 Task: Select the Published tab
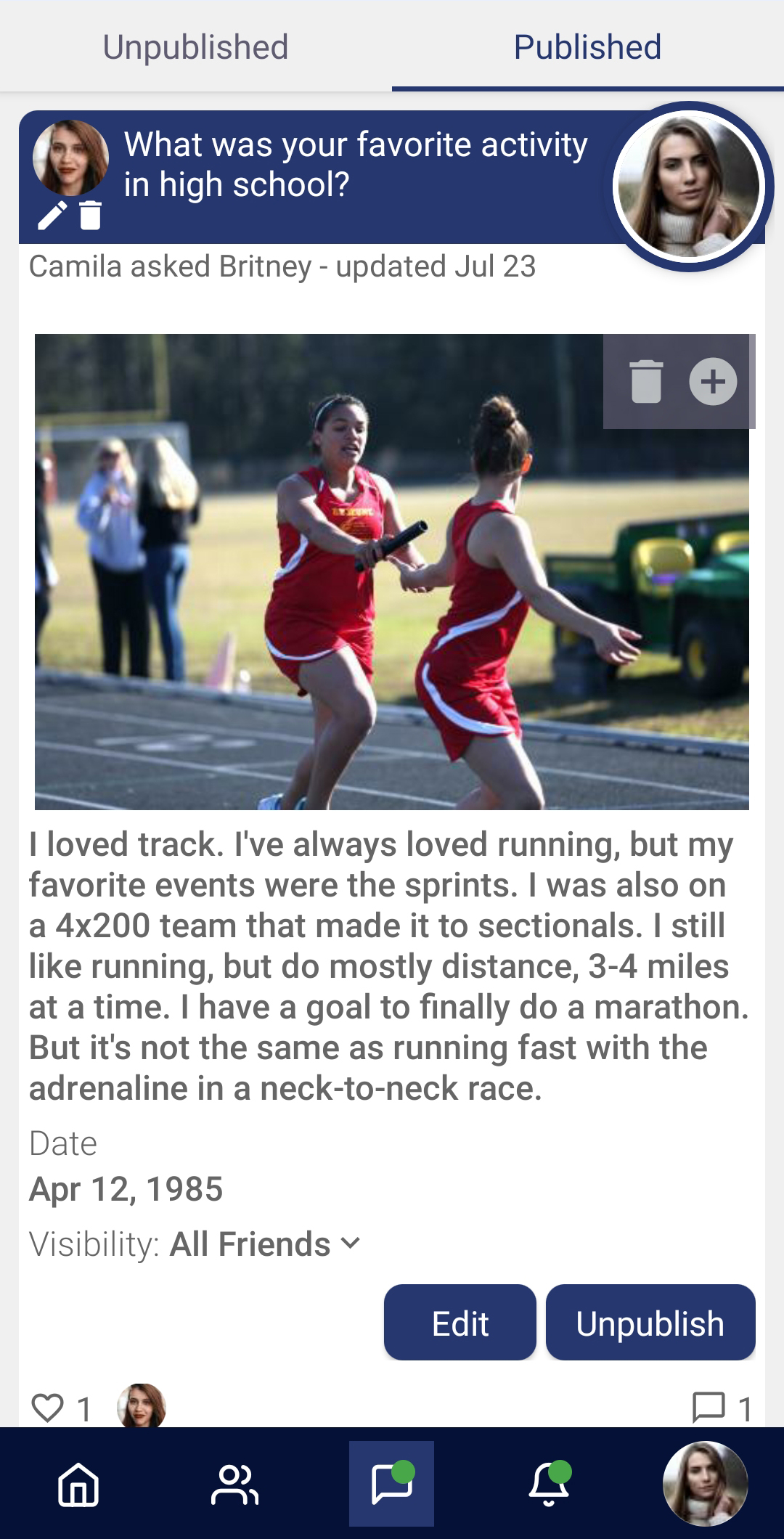click(x=587, y=47)
